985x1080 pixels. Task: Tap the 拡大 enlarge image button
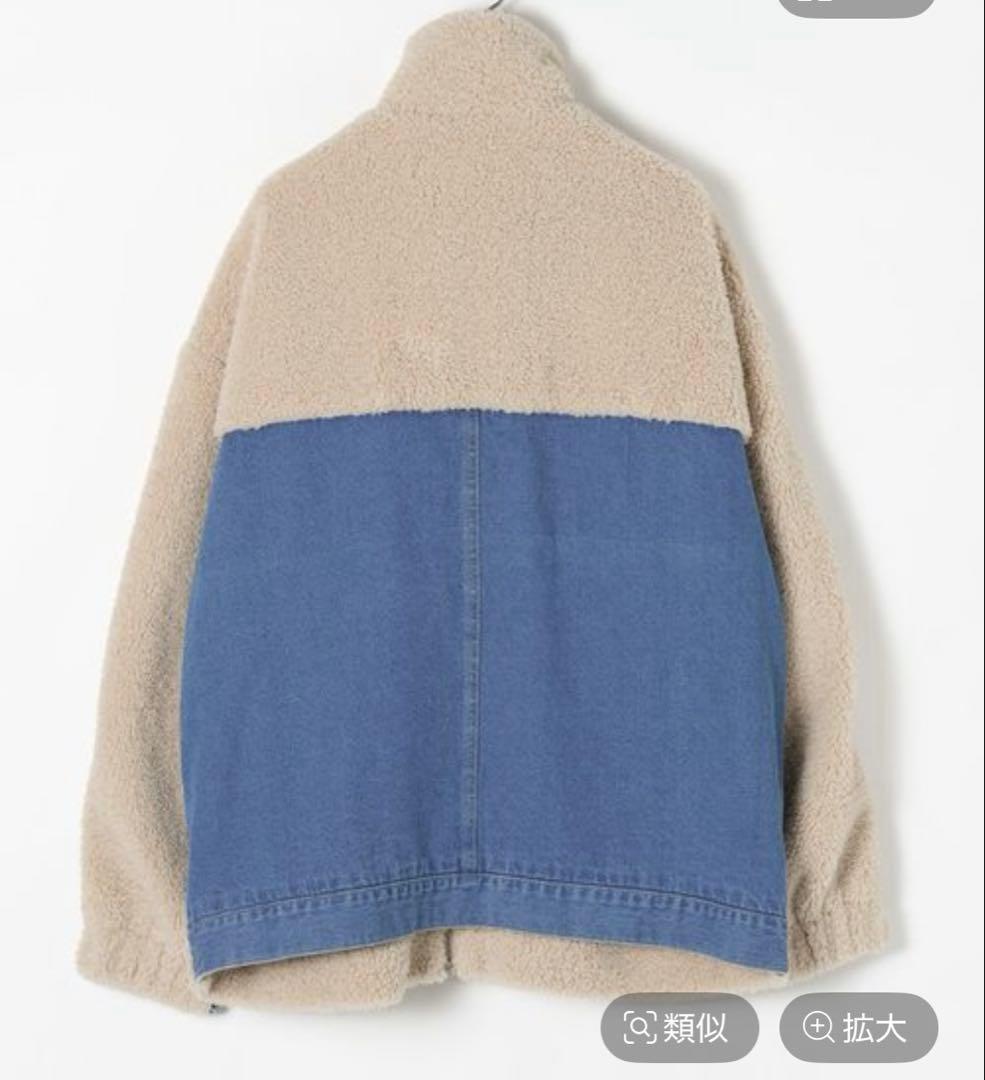coord(858,1027)
